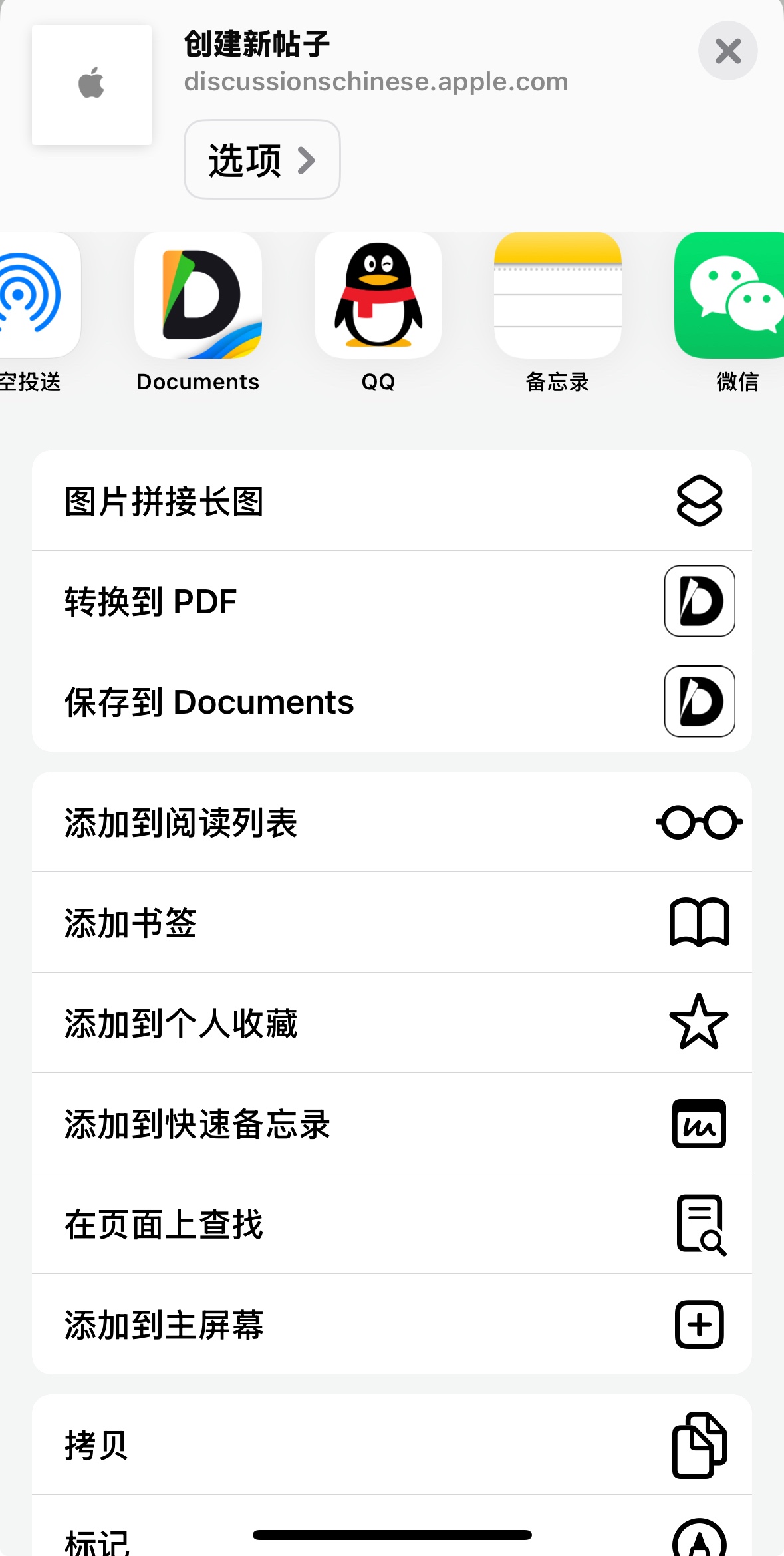Open the 选项 options button
The image size is (784, 1556).
pos(262,160)
